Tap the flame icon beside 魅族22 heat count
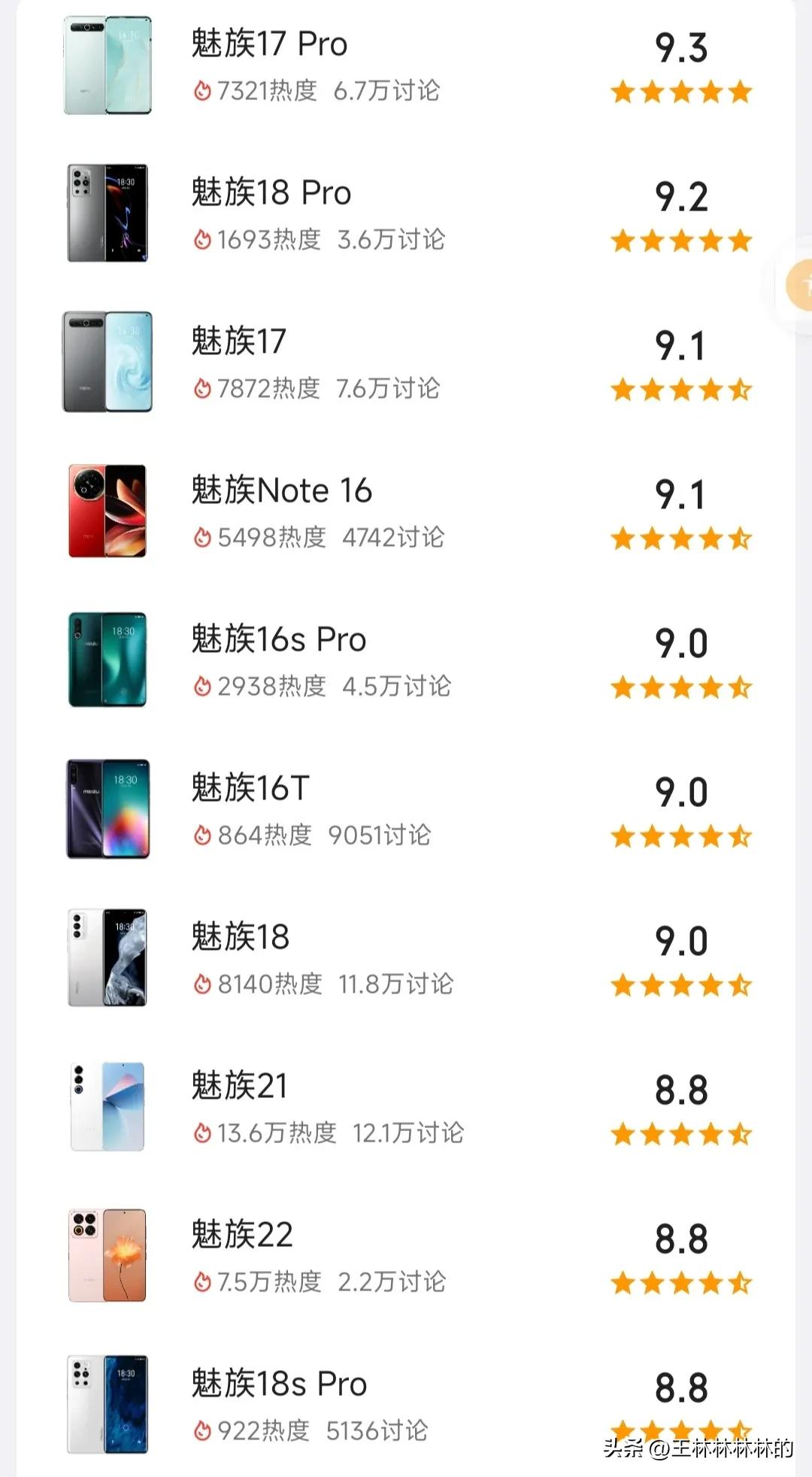The image size is (812, 1477). (x=201, y=1281)
